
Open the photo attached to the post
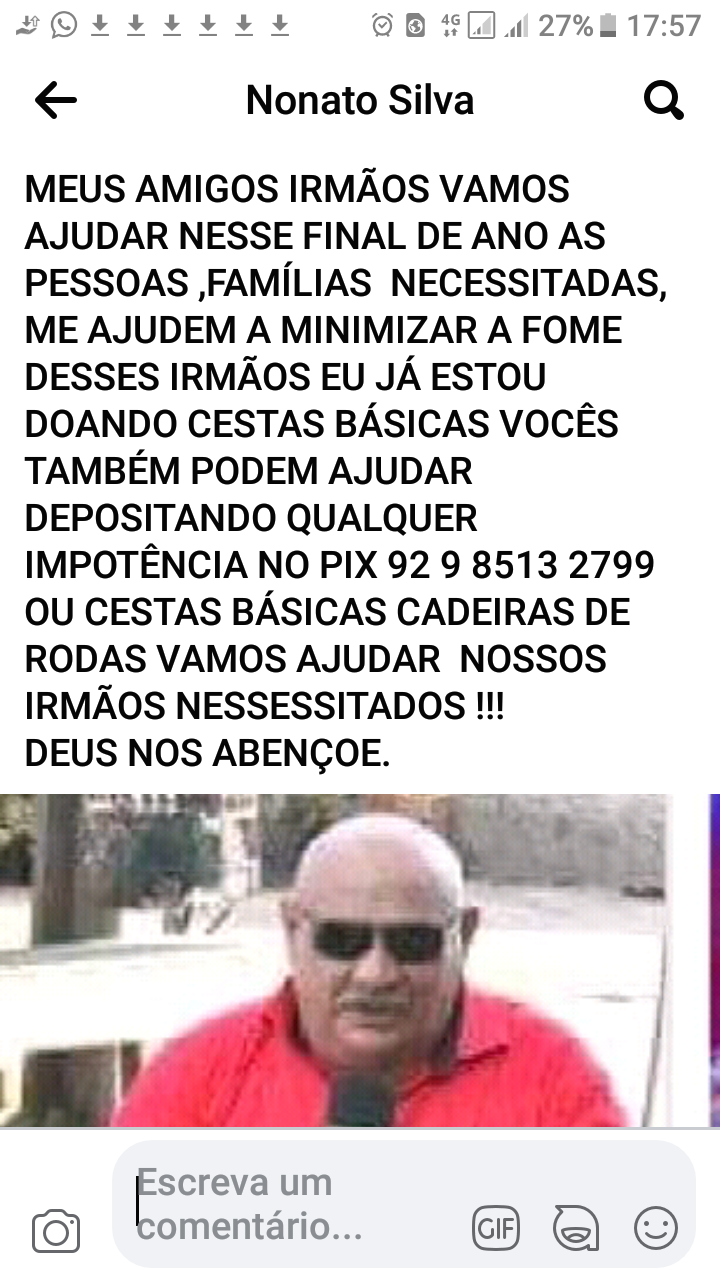coord(340,960)
